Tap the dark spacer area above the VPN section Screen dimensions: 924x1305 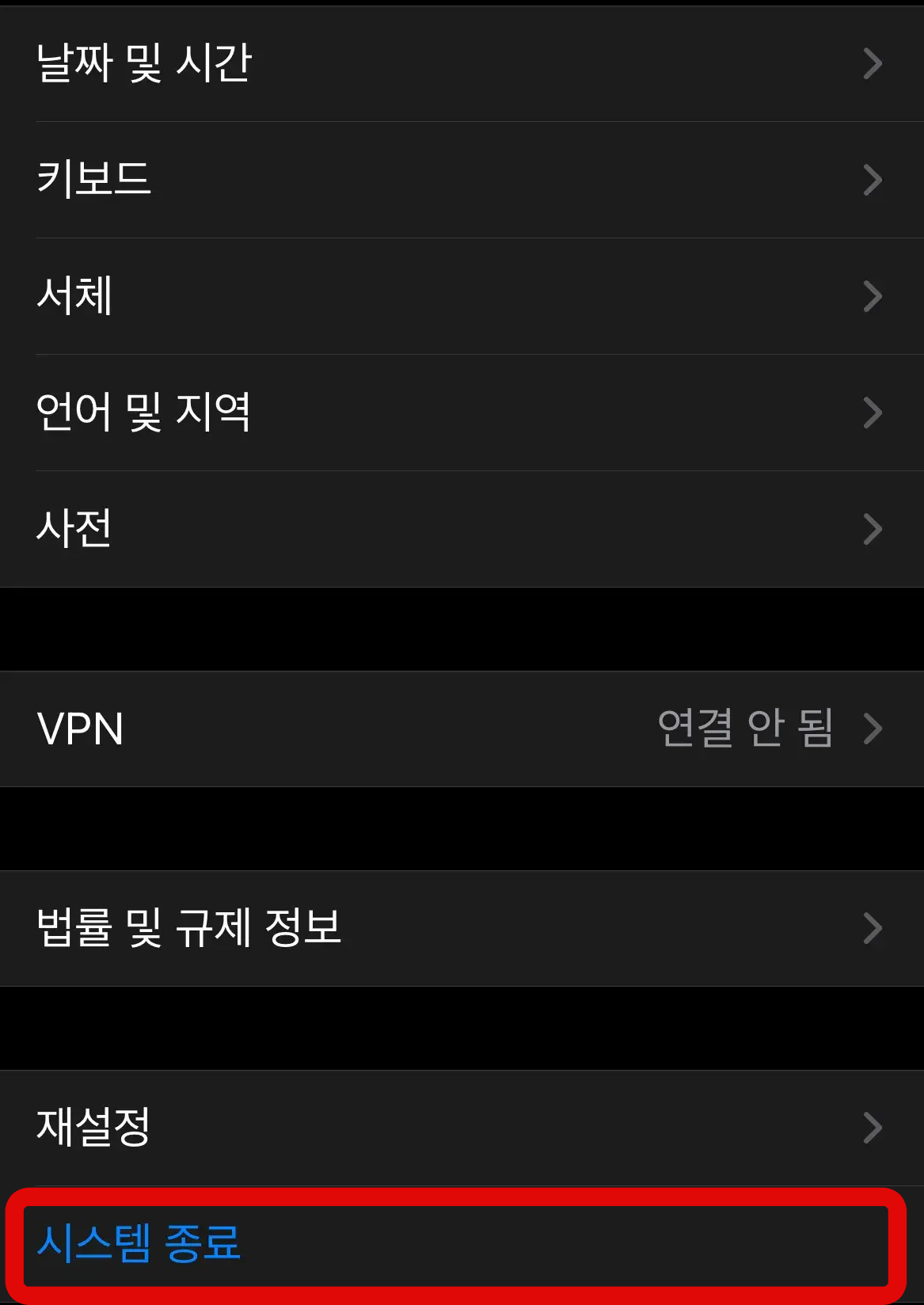pos(462,630)
